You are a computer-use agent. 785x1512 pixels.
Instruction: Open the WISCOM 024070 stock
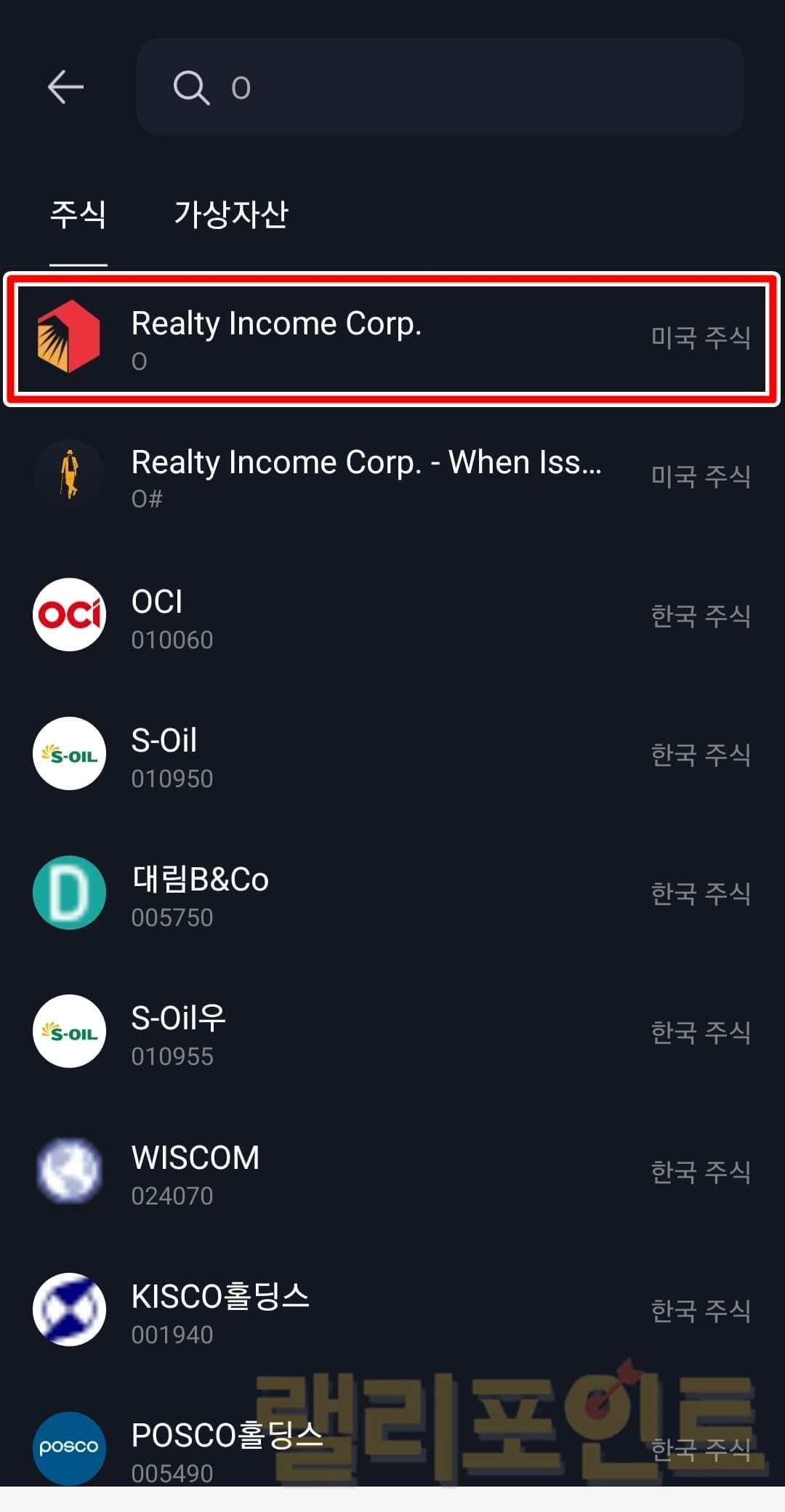(x=392, y=1172)
